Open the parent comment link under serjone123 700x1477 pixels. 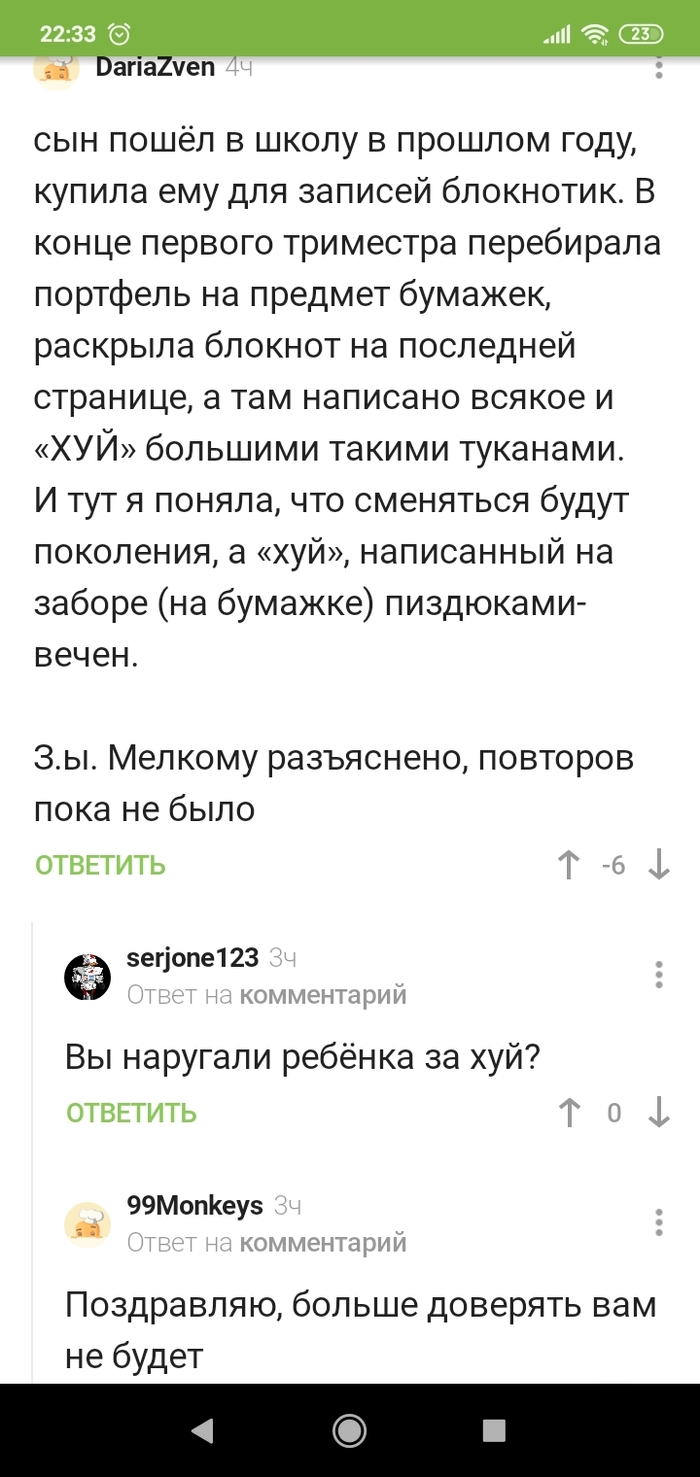coord(323,994)
